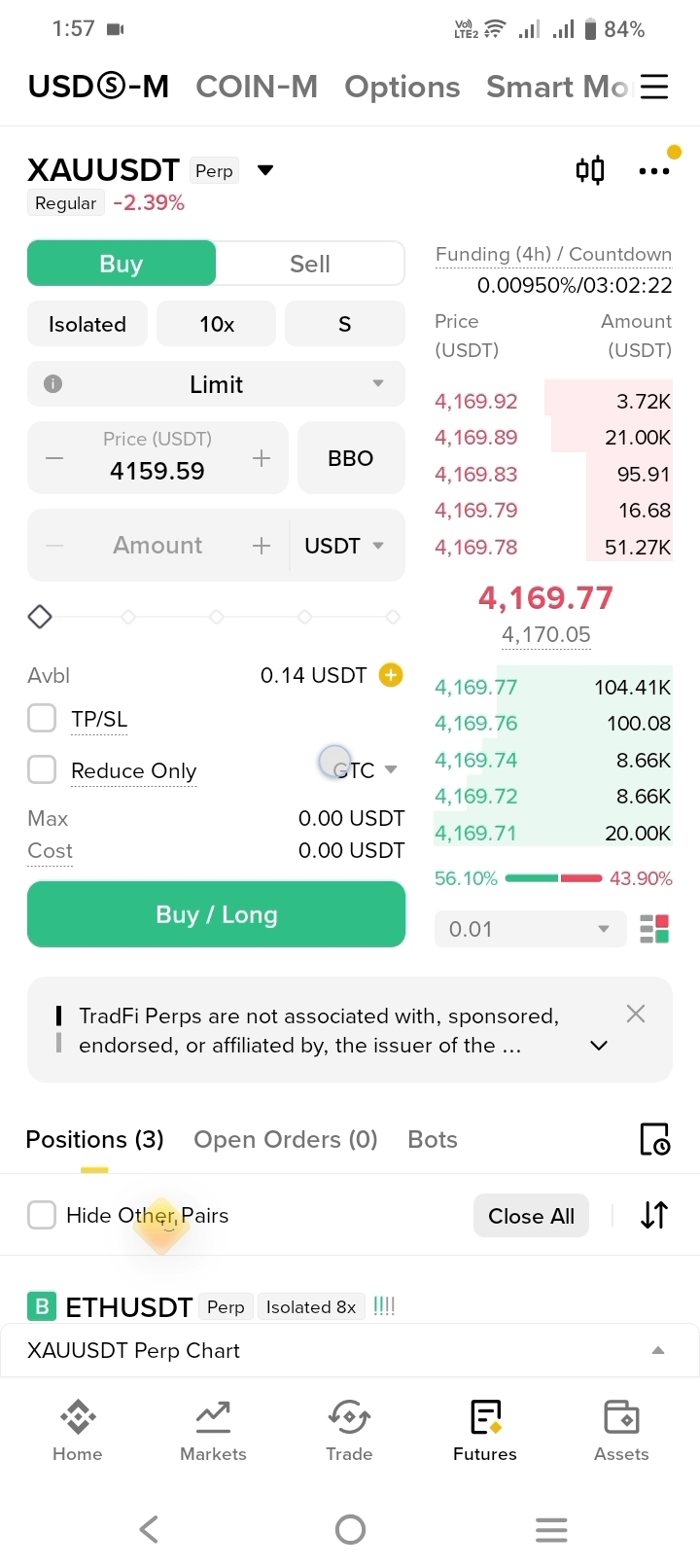700x1568 pixels.
Task: Tick the Reduce Only checkbox
Action: (x=42, y=769)
